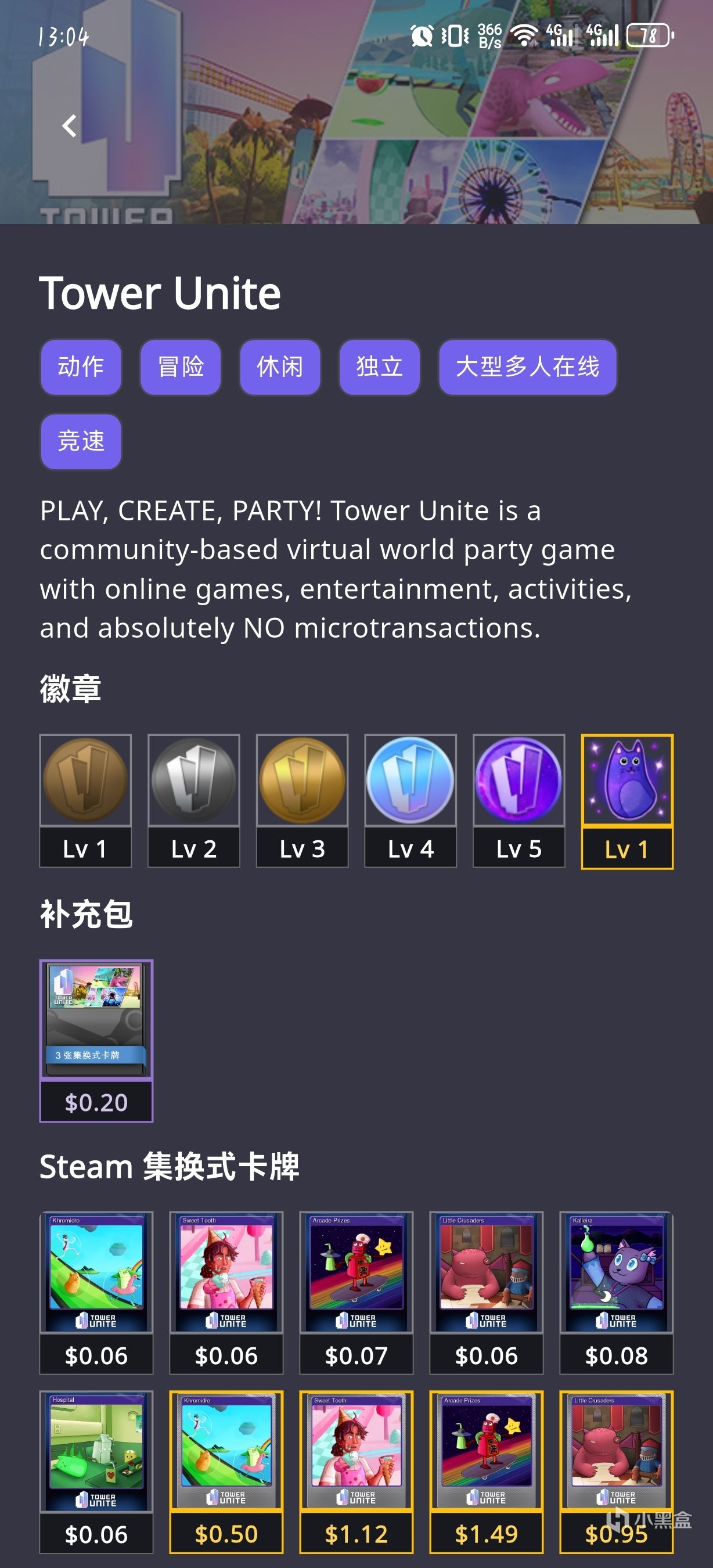View the foil Arcade Prizes card at $1.49
This screenshot has height=1568, width=713.
(x=486, y=1470)
